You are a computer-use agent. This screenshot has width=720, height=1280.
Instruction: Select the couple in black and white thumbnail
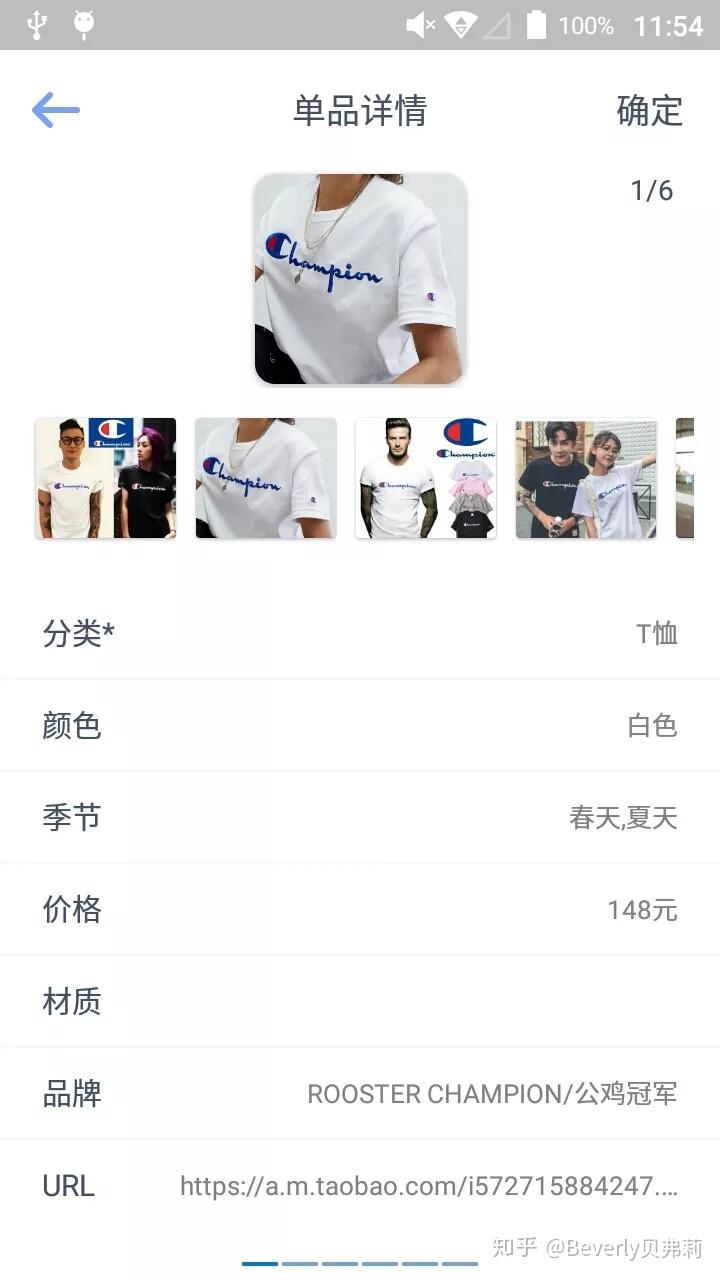[586, 478]
